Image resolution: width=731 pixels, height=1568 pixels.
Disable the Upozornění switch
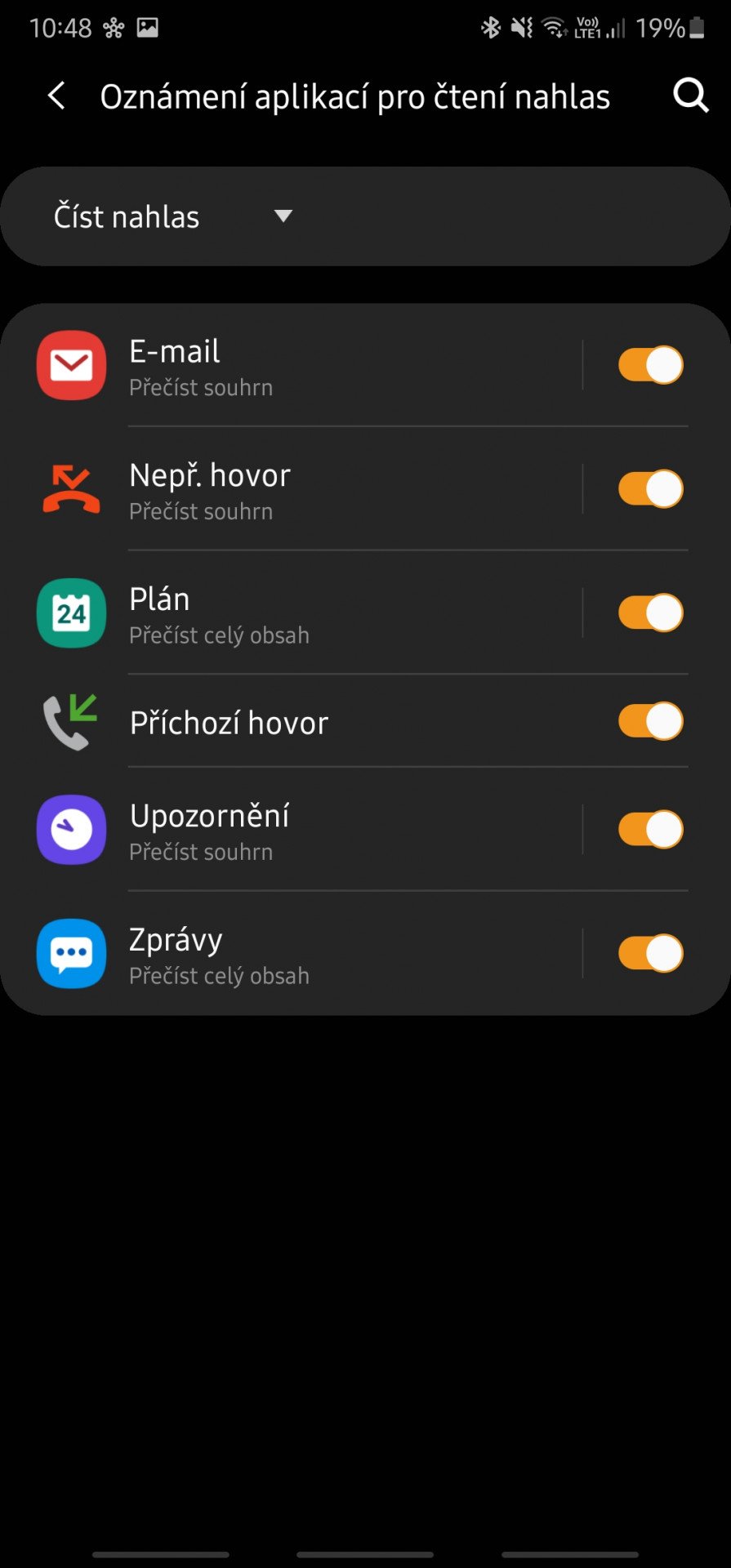[650, 830]
